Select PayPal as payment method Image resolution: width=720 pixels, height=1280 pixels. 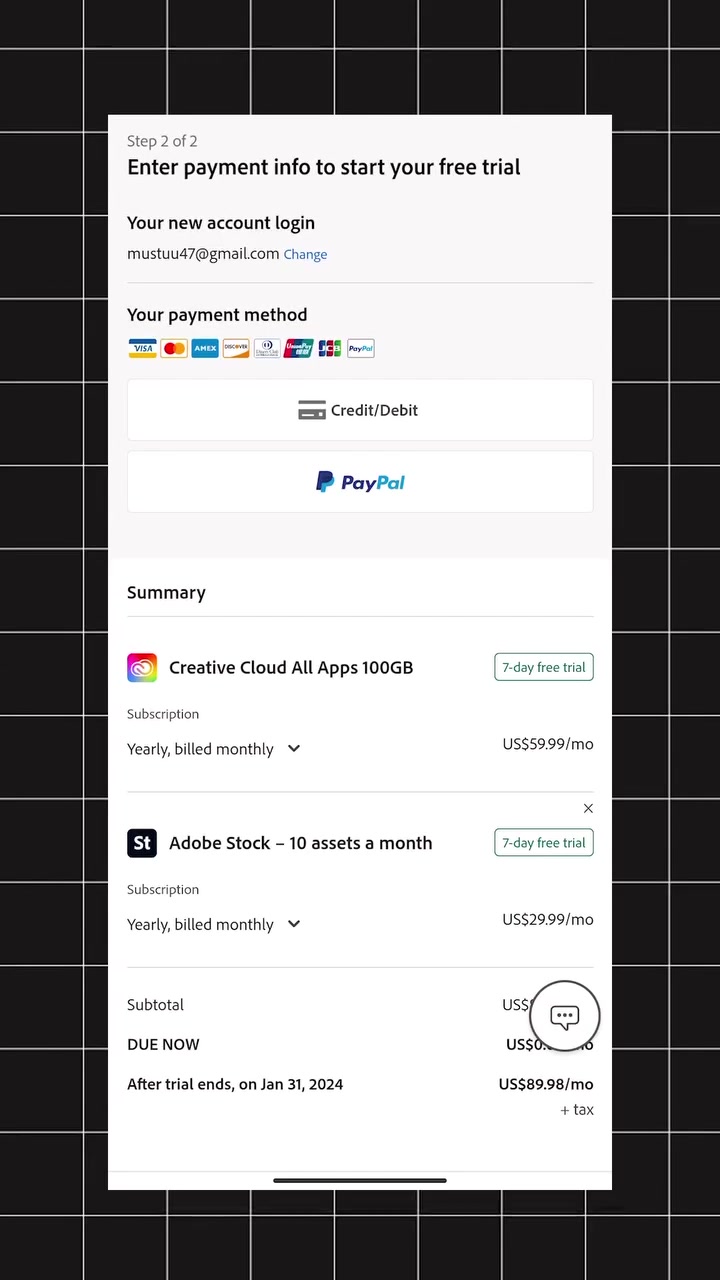tap(360, 482)
